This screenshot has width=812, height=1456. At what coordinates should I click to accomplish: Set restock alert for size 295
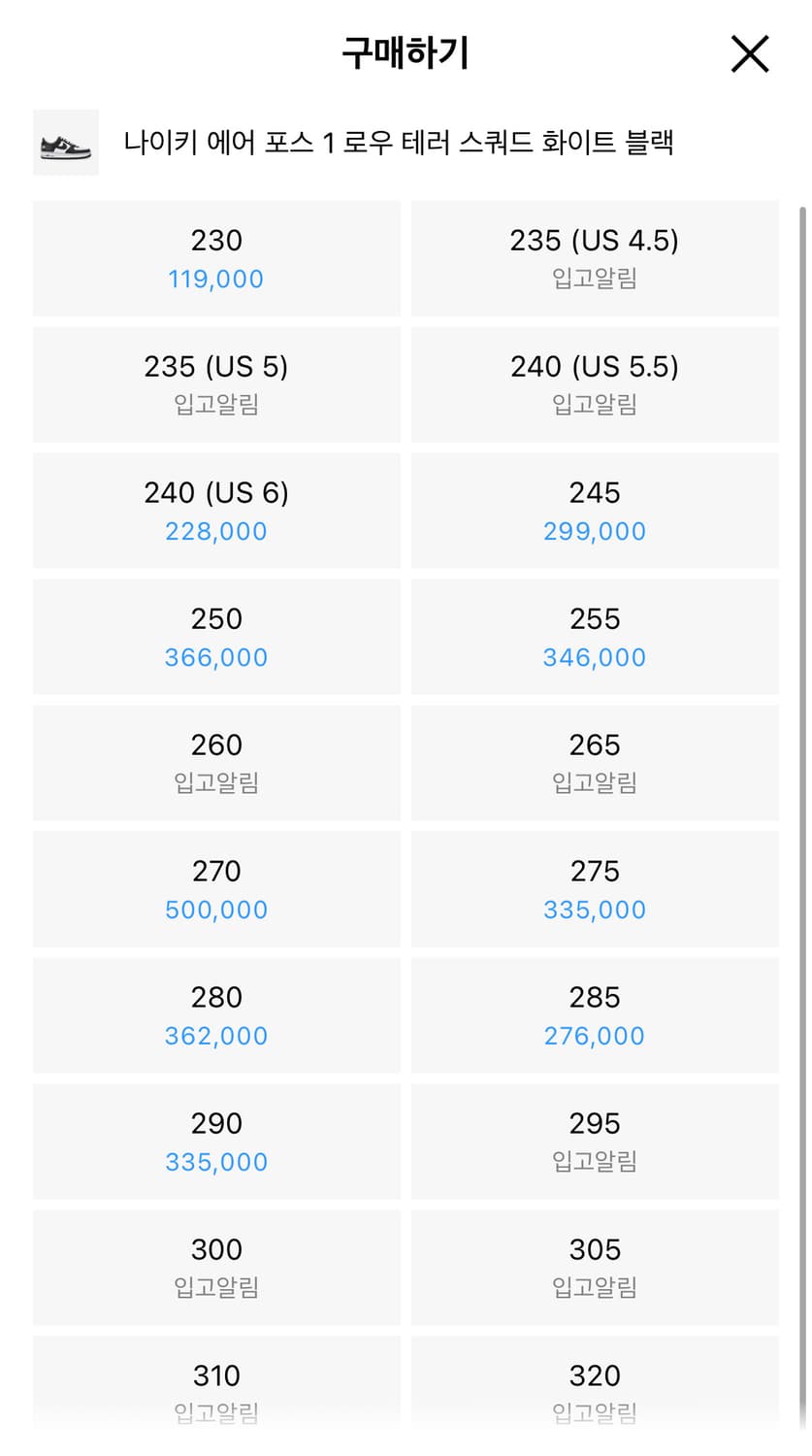click(x=595, y=1141)
